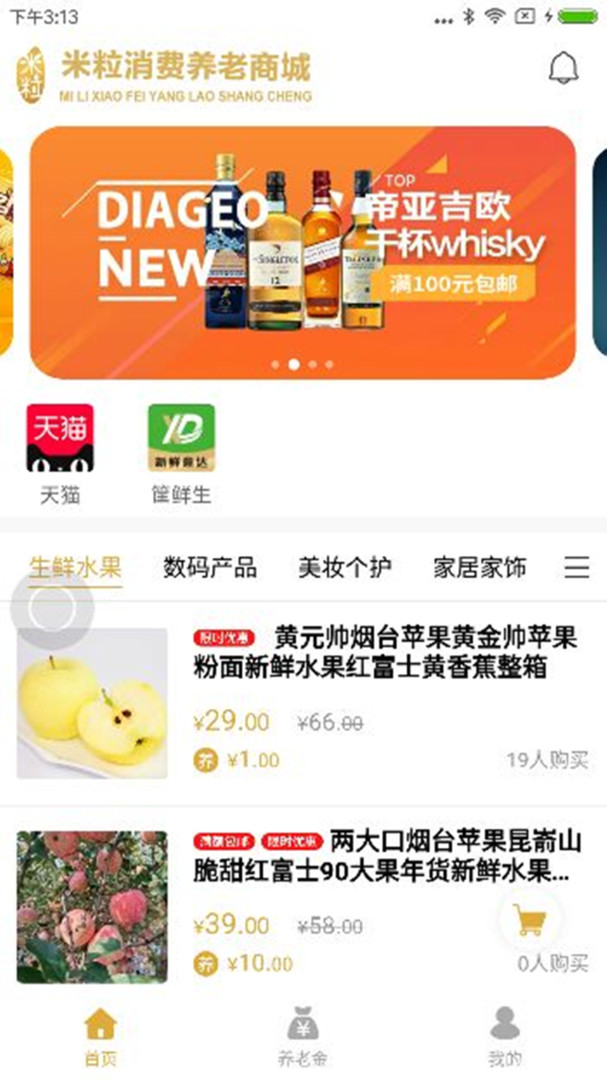
Task: Switch to the 数码产品 category tab
Action: click(x=210, y=568)
